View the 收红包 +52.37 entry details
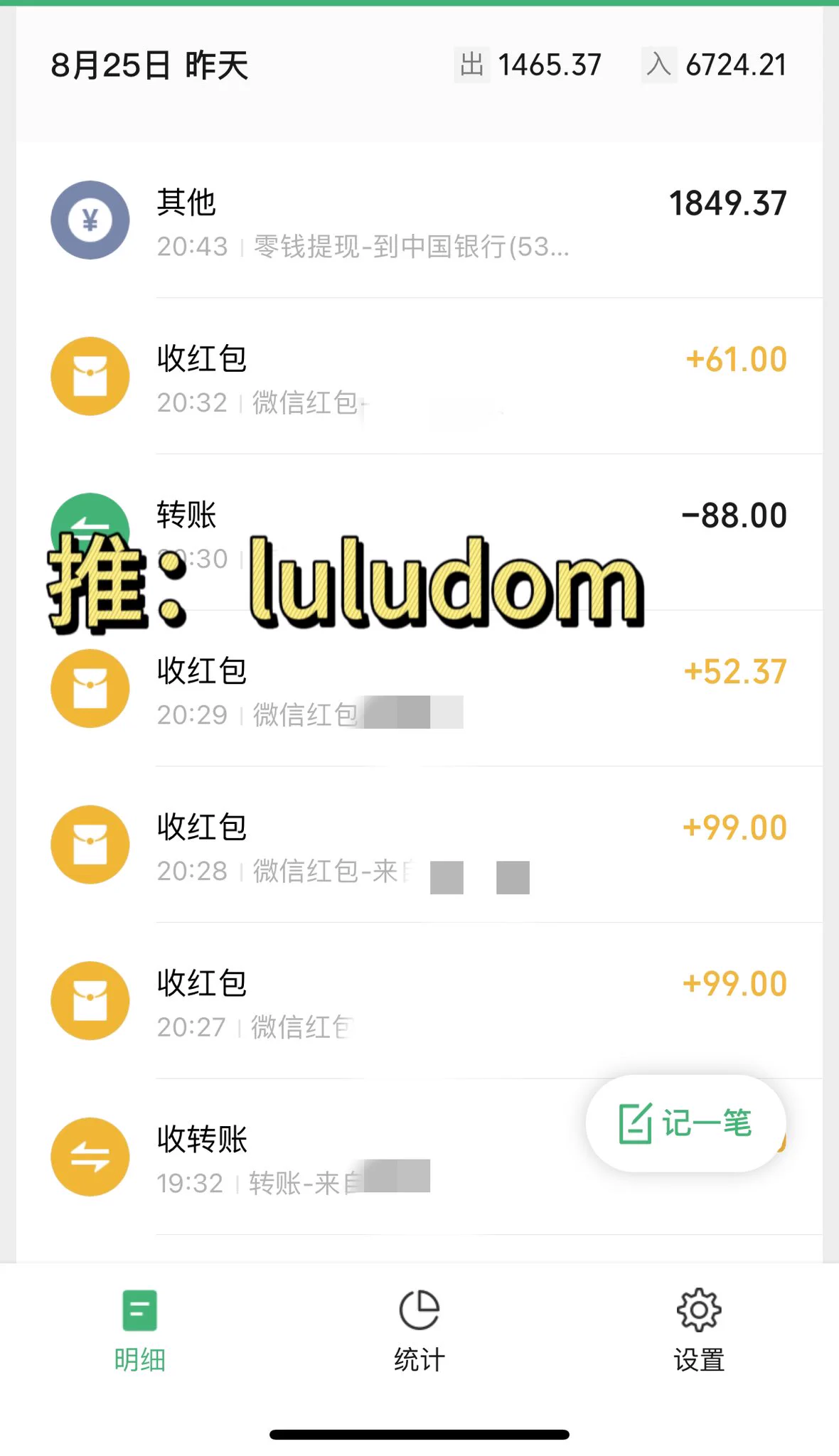The height and width of the screenshot is (1456, 839). (419, 688)
